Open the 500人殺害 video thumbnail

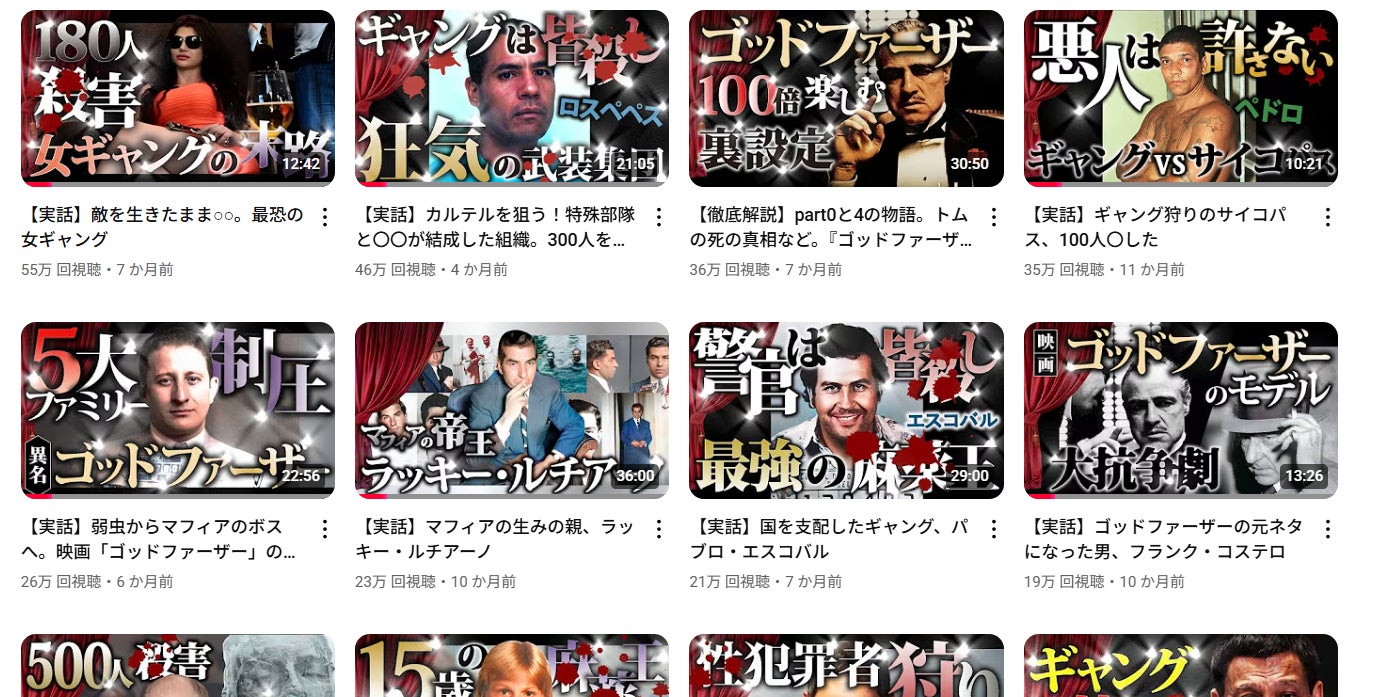(x=178, y=666)
